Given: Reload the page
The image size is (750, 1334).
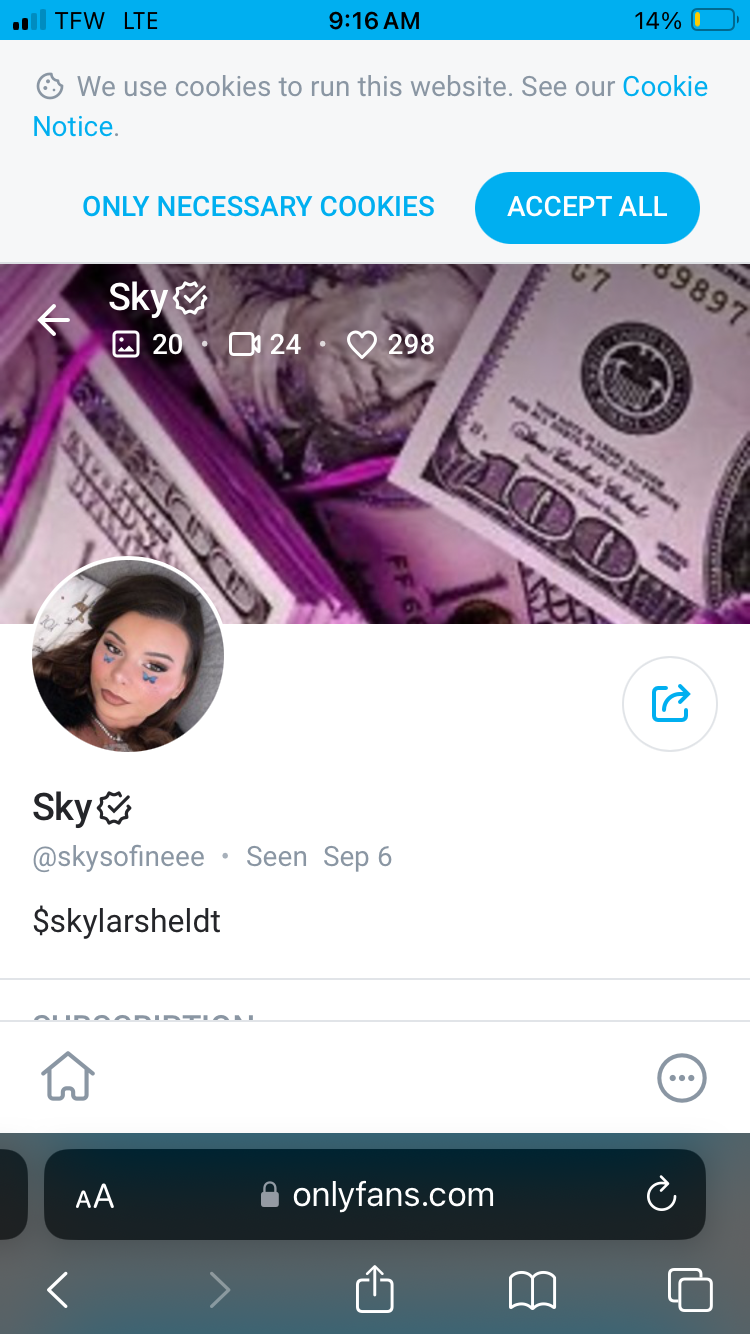Looking at the screenshot, I should coord(662,1194).
